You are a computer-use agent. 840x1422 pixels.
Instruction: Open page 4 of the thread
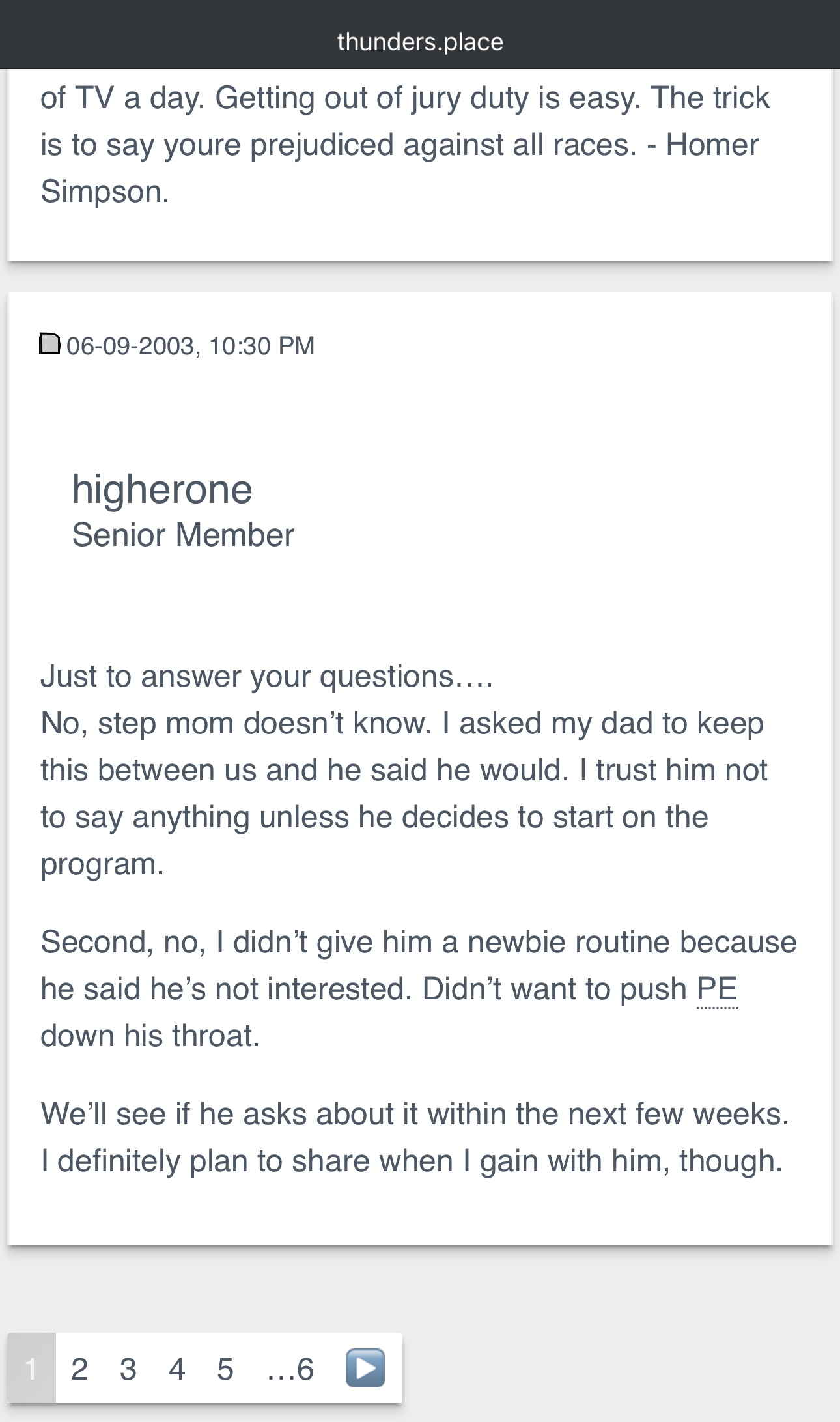pyautogui.click(x=177, y=1369)
